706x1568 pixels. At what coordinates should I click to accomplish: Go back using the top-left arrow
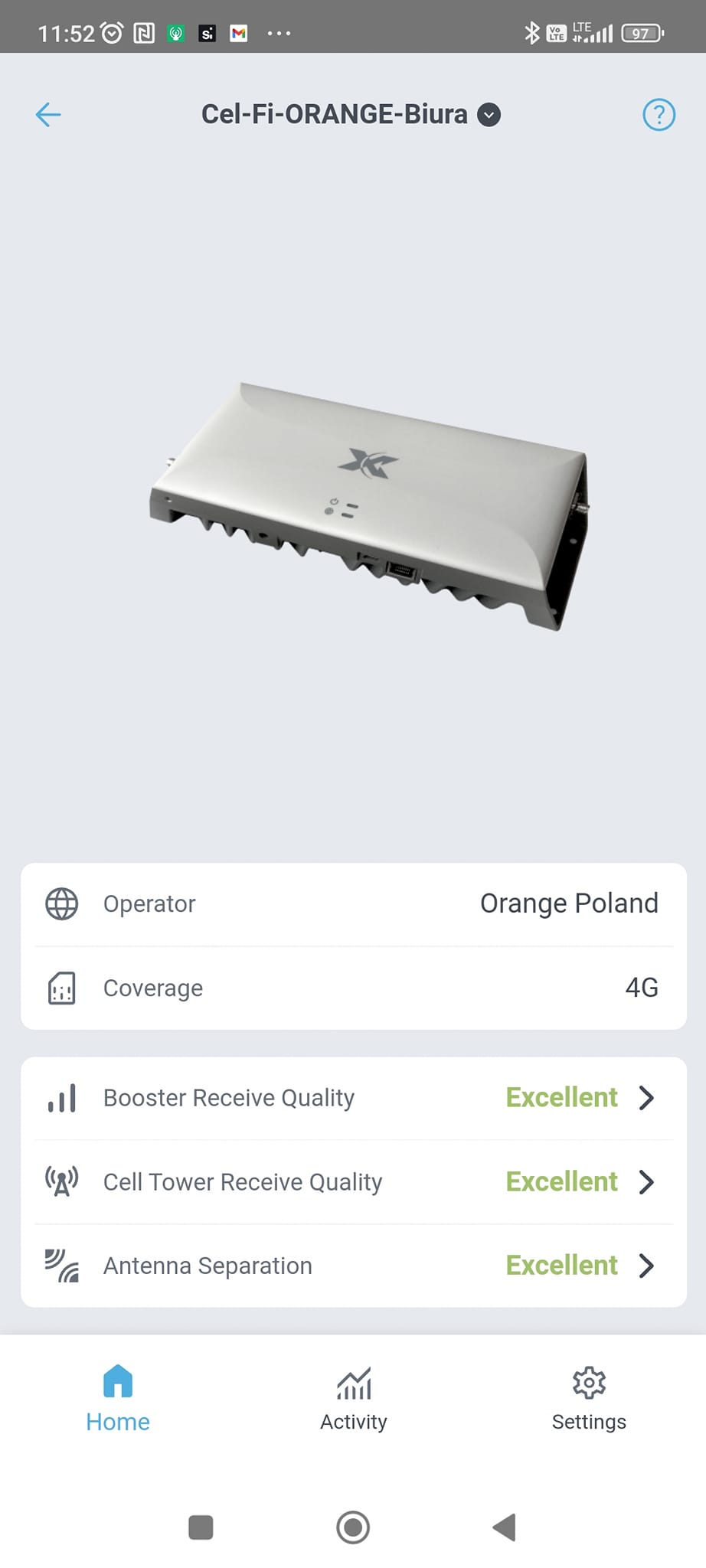click(48, 115)
